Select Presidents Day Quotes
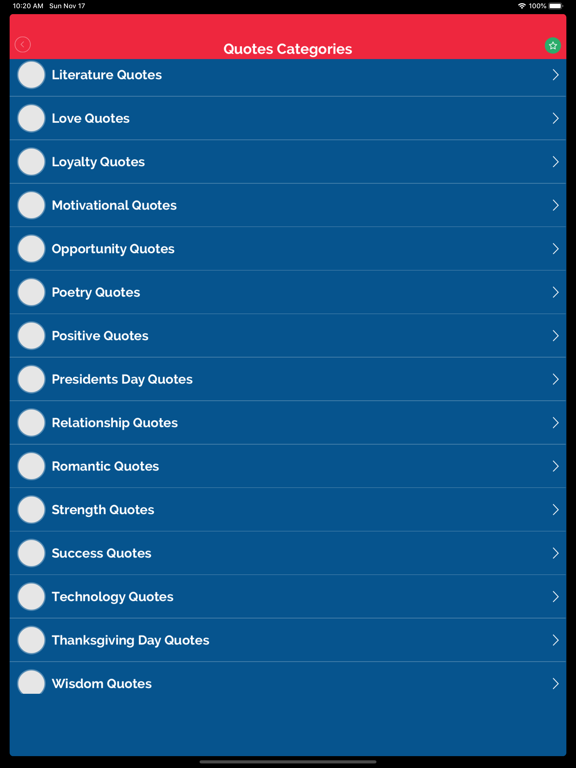This screenshot has height=768, width=576. point(288,379)
